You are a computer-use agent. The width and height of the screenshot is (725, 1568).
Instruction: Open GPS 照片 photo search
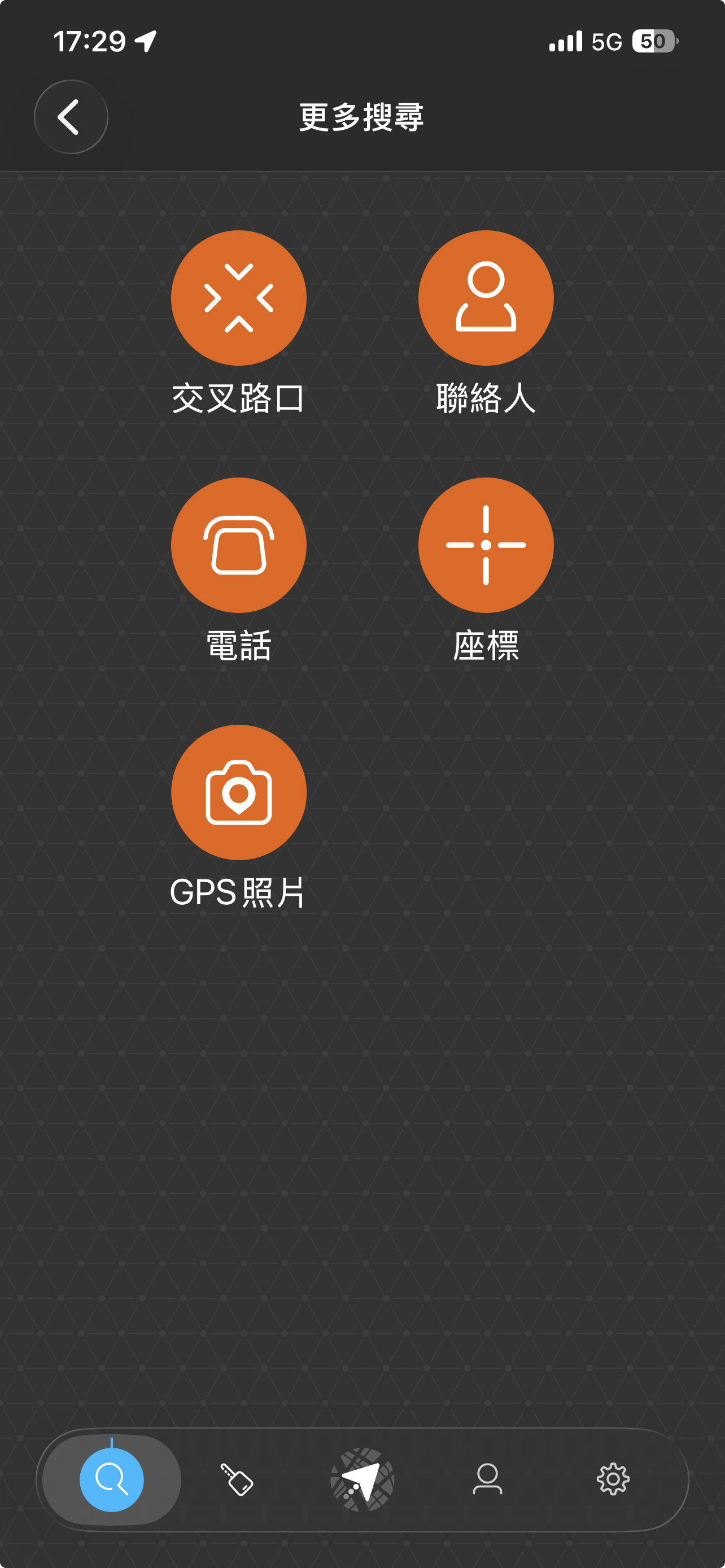[x=238, y=792]
